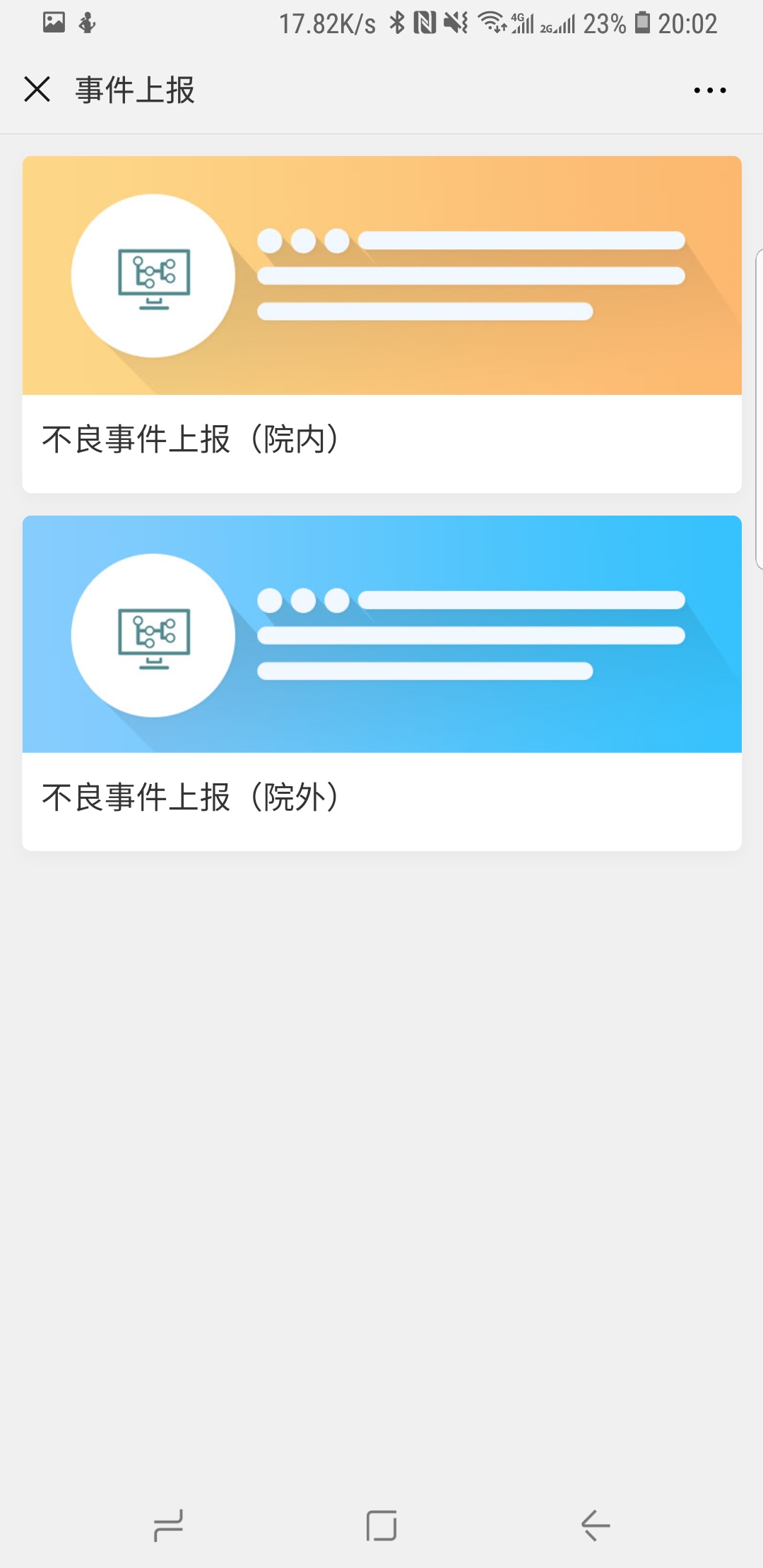763x1568 pixels.
Task: Open 不良事件上报（院内） card
Action: coord(381,324)
